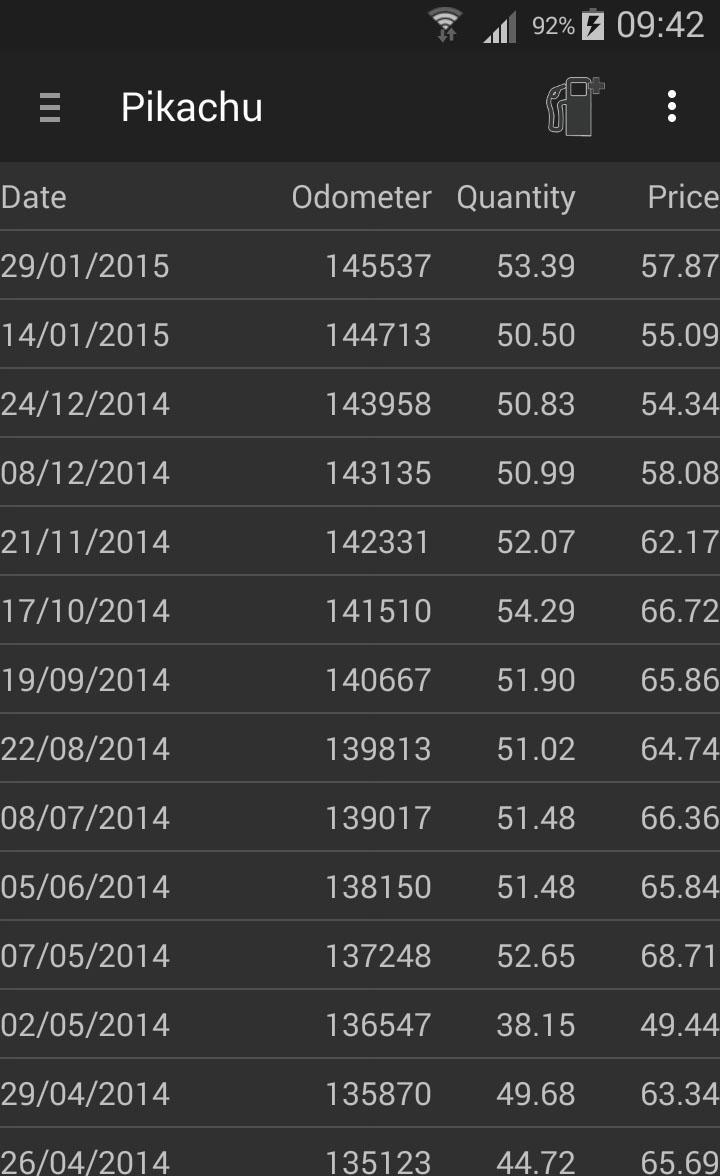Open the 29/01/2015 fill-up entry
720x1176 pixels.
[360, 266]
